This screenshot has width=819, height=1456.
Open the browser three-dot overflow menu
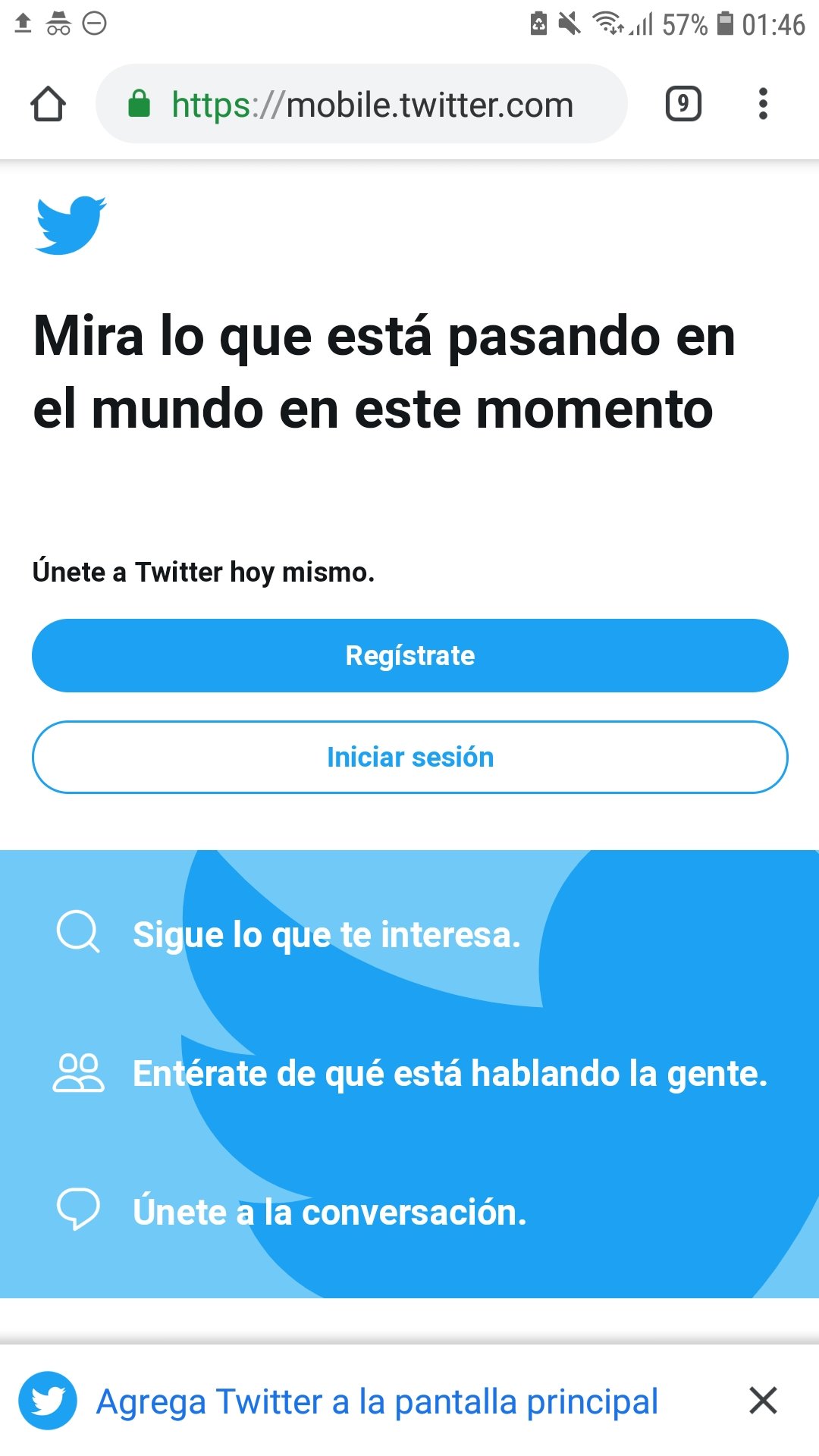tap(763, 105)
